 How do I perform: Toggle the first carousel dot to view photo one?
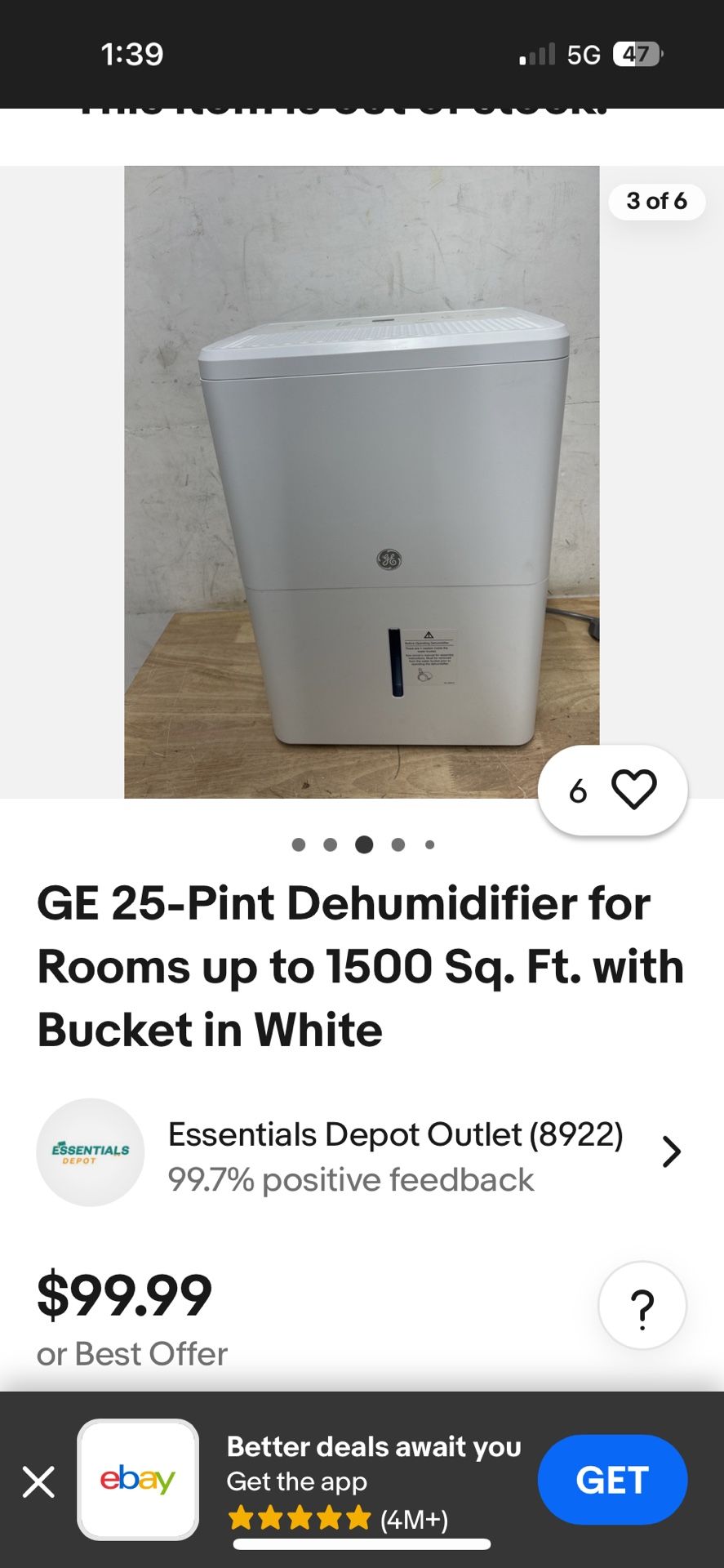297,845
